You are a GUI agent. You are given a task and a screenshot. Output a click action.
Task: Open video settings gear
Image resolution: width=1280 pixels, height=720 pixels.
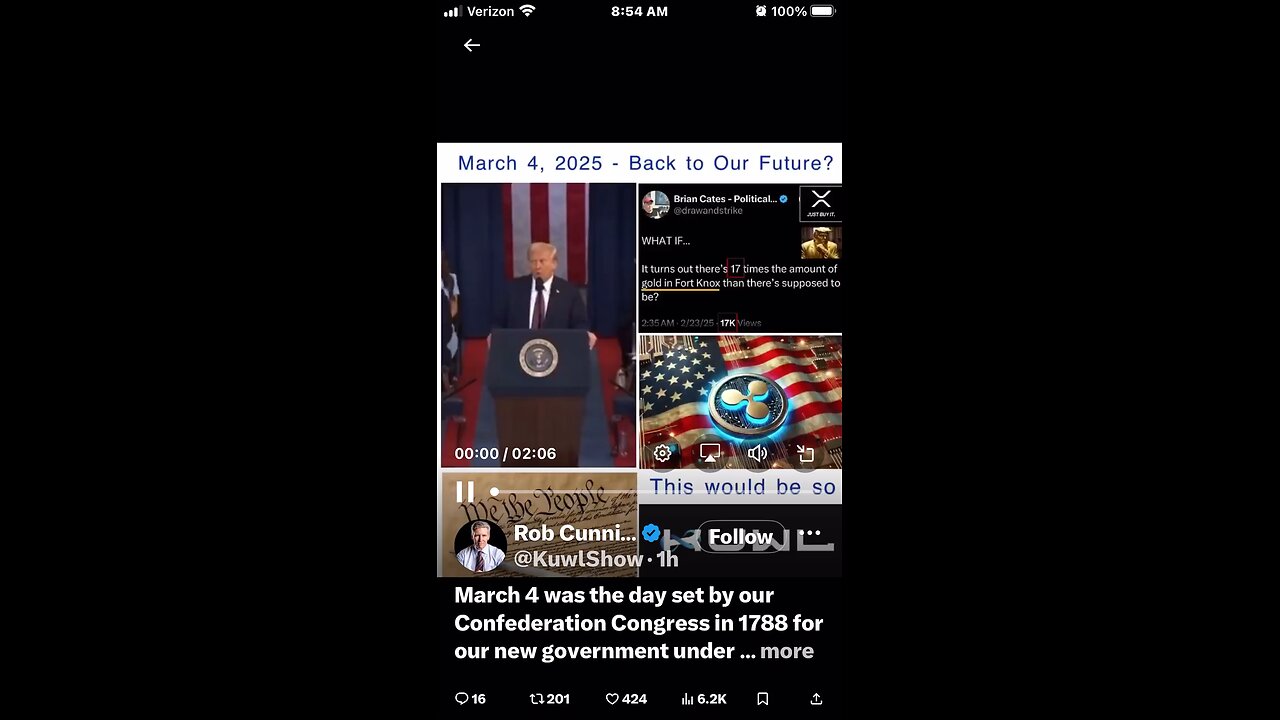pos(662,453)
